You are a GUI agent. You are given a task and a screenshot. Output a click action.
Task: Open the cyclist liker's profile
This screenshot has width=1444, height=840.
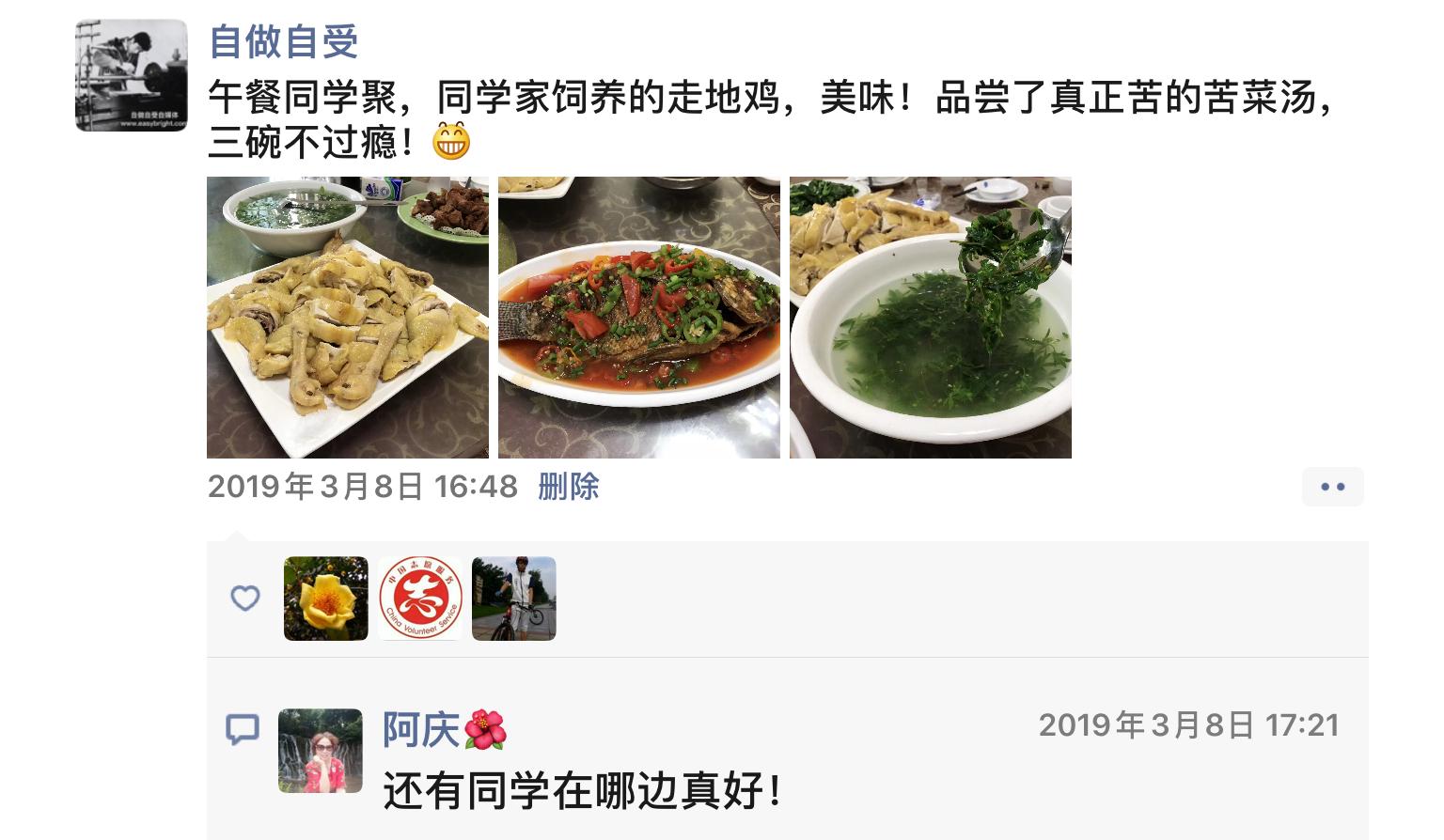[x=513, y=599]
